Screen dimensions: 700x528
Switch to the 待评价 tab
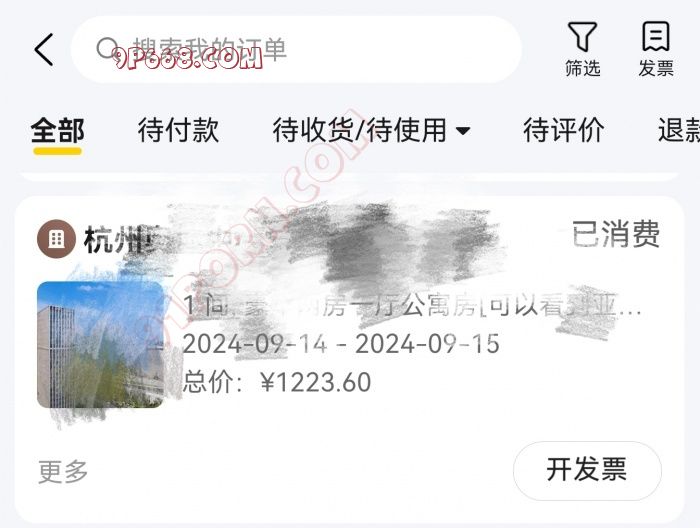coord(563,130)
